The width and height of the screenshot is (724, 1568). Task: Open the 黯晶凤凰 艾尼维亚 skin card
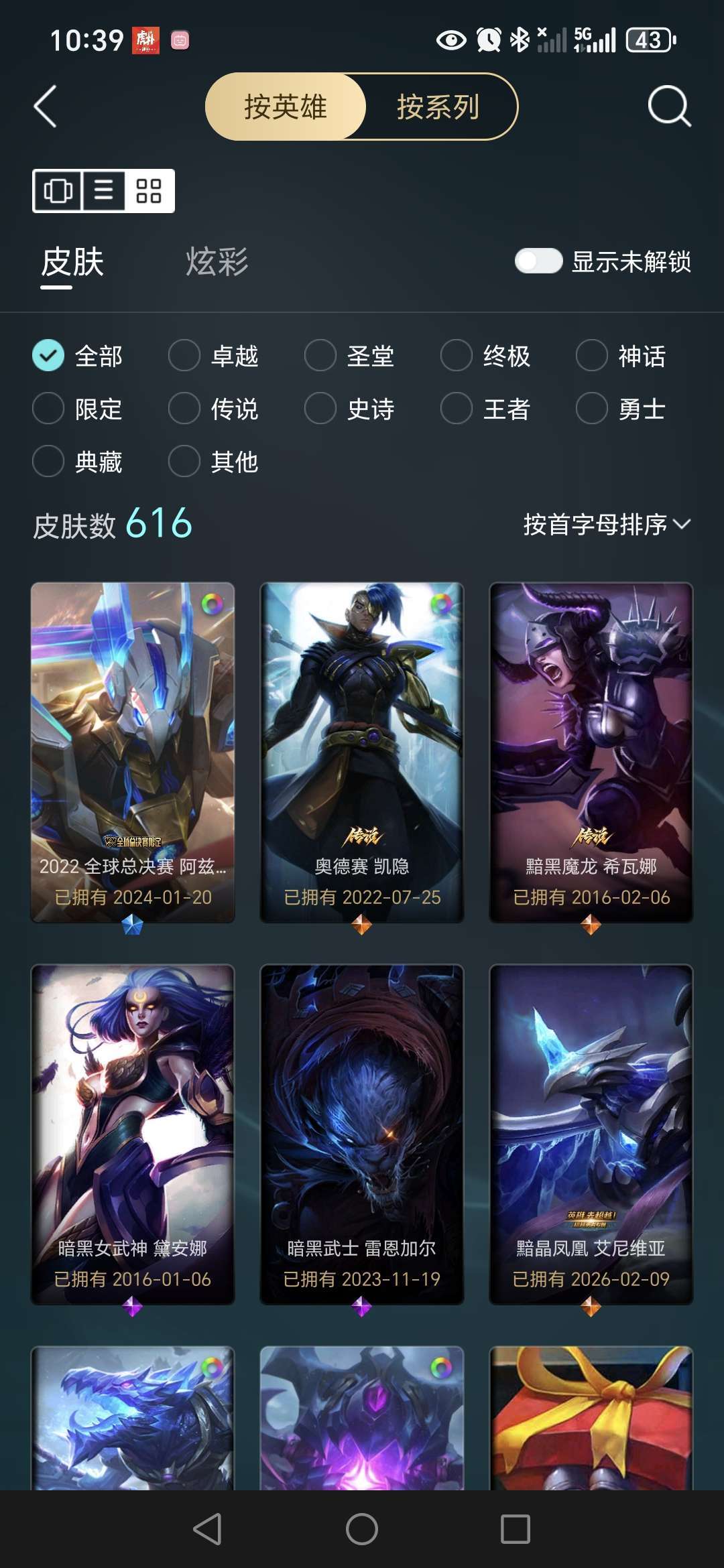click(591, 1132)
